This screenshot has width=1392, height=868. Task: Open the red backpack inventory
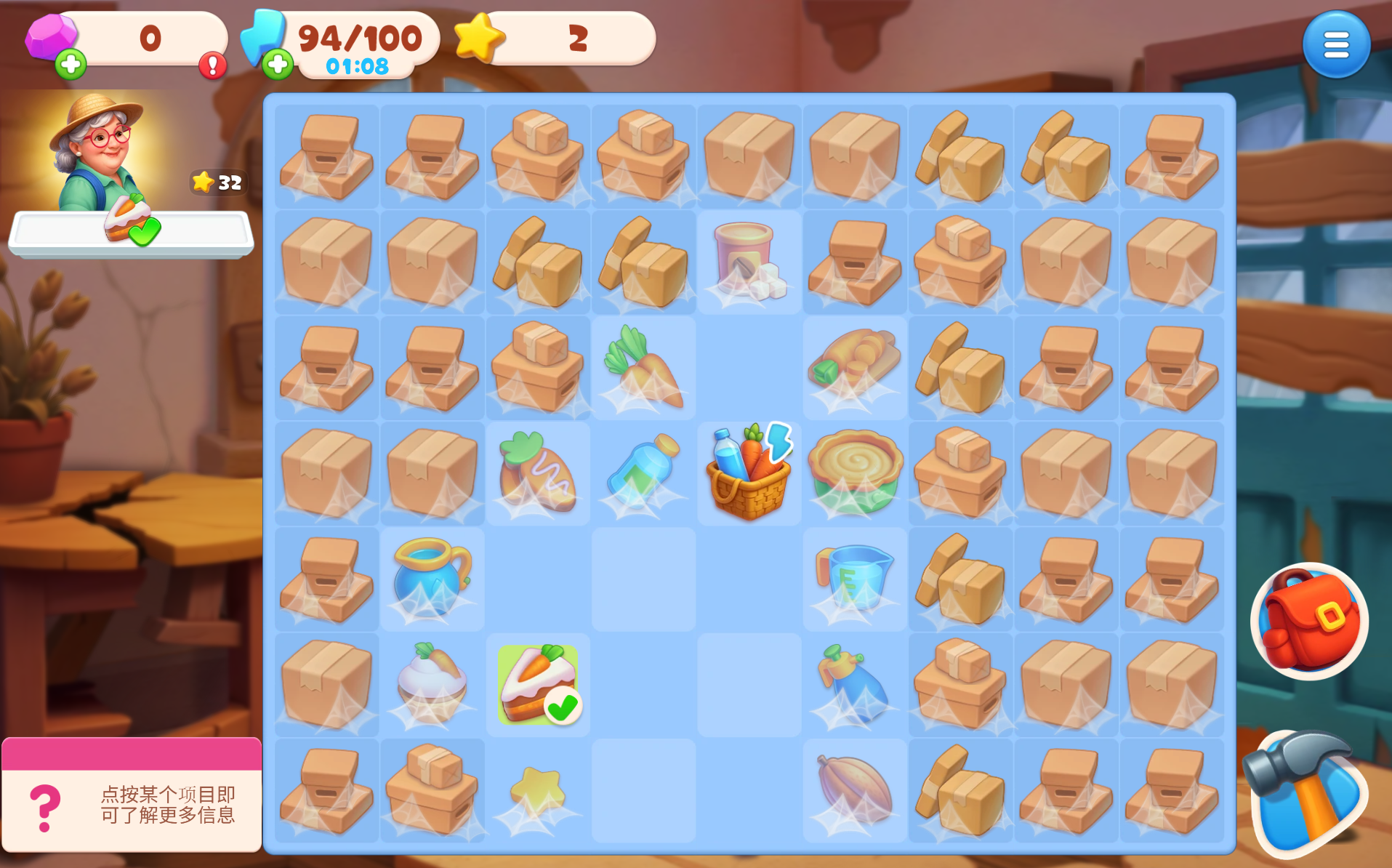coord(1309,622)
